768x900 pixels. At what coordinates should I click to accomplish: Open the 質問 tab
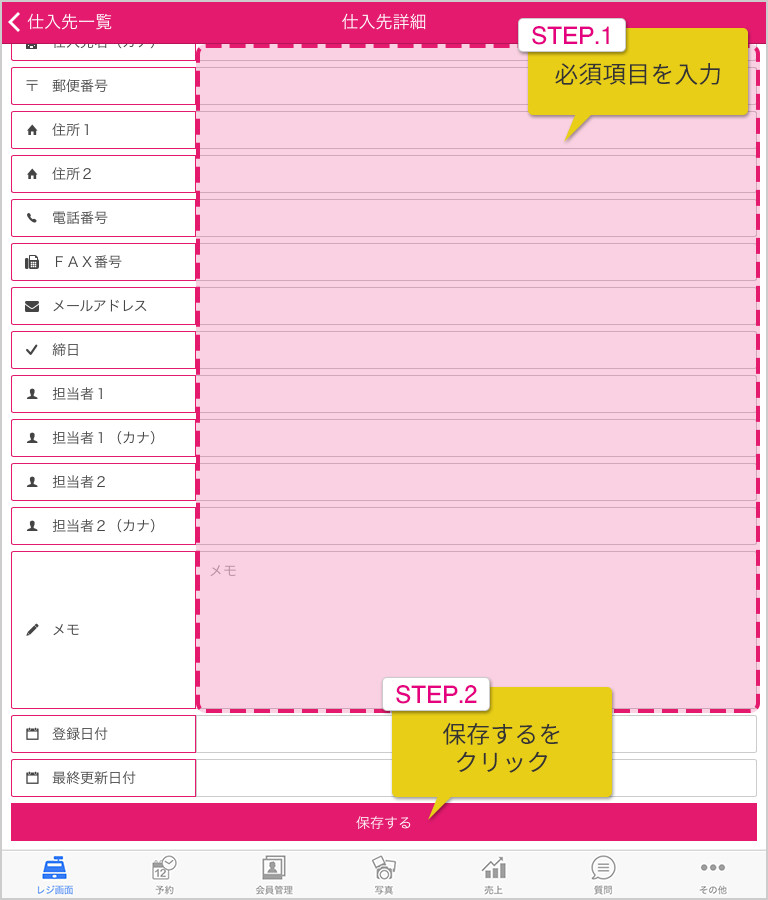pyautogui.click(x=603, y=874)
